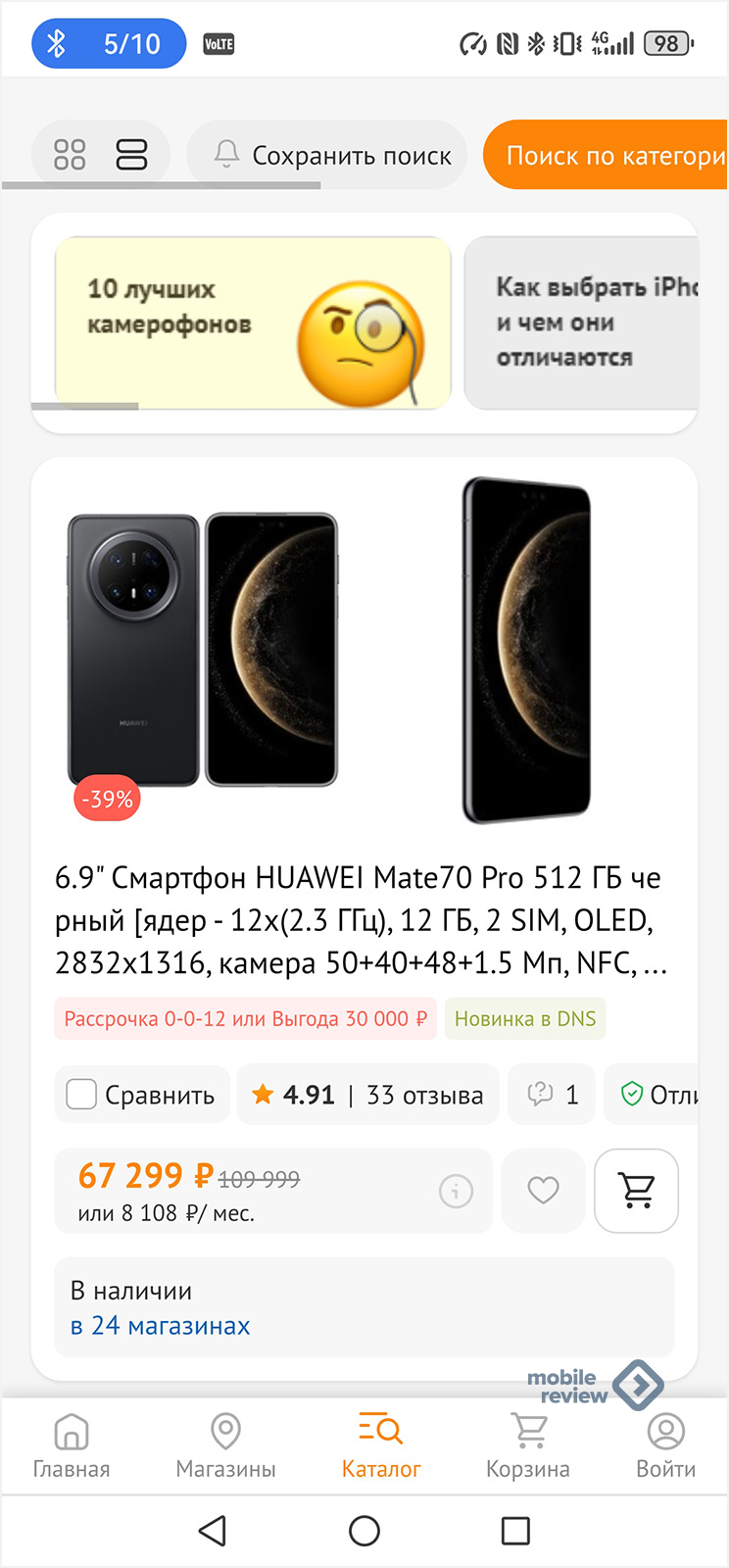Add Huawei Mate70 Pro to favorites

[x=543, y=1191]
